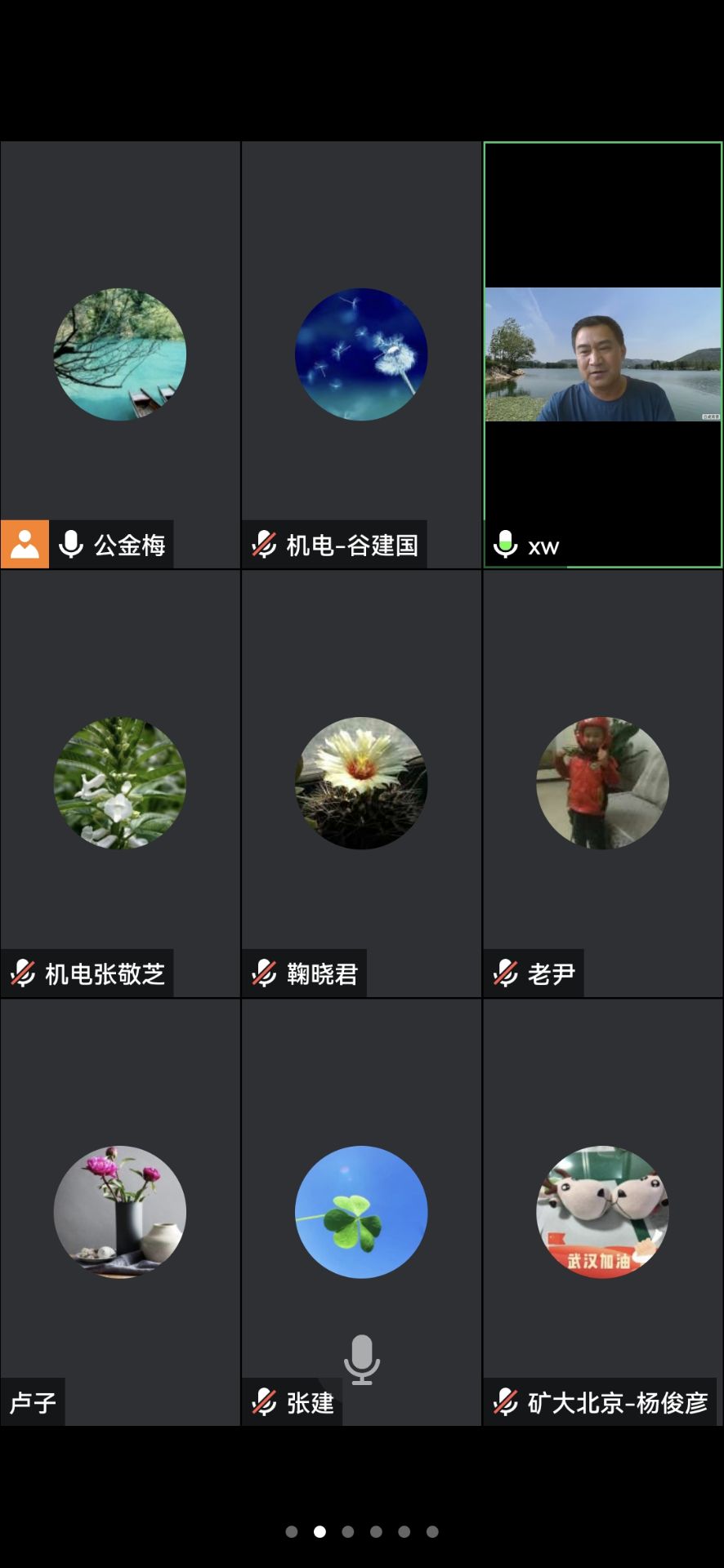Tap the page indicator dots
Image resolution: width=724 pixels, height=1568 pixels.
point(362,1531)
